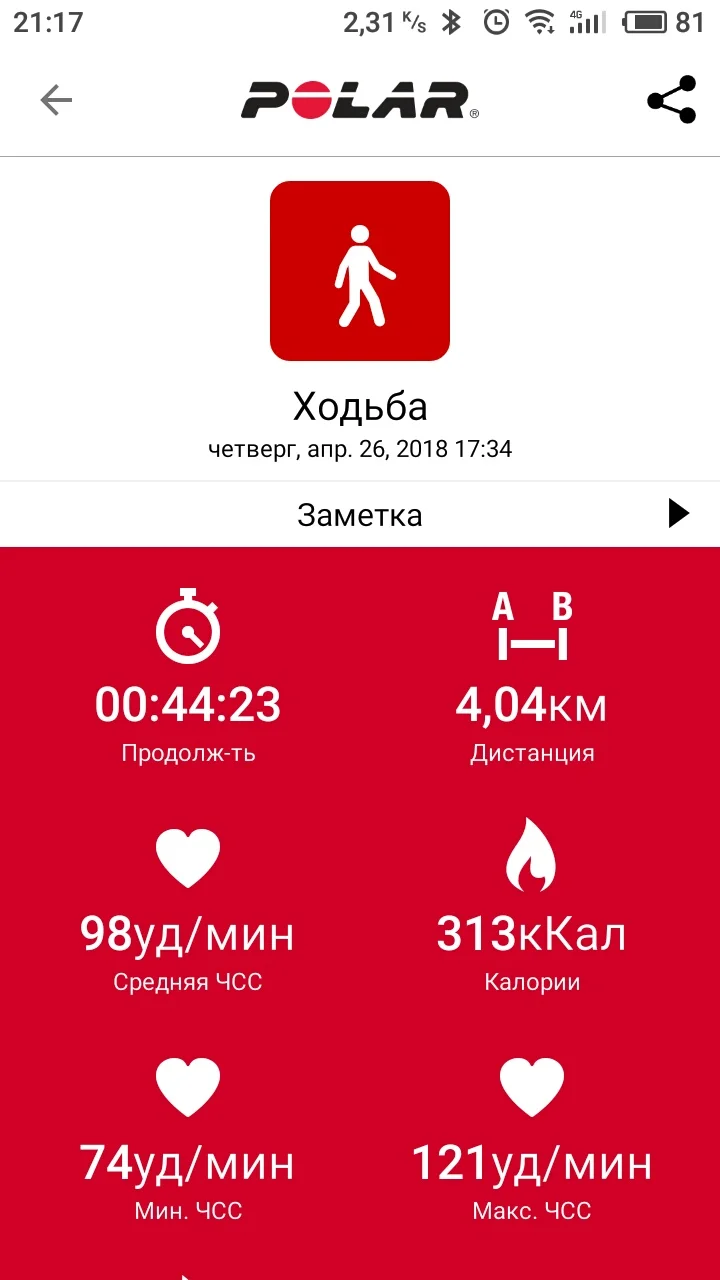
Task: Open the Заметка note row
Action: [360, 515]
